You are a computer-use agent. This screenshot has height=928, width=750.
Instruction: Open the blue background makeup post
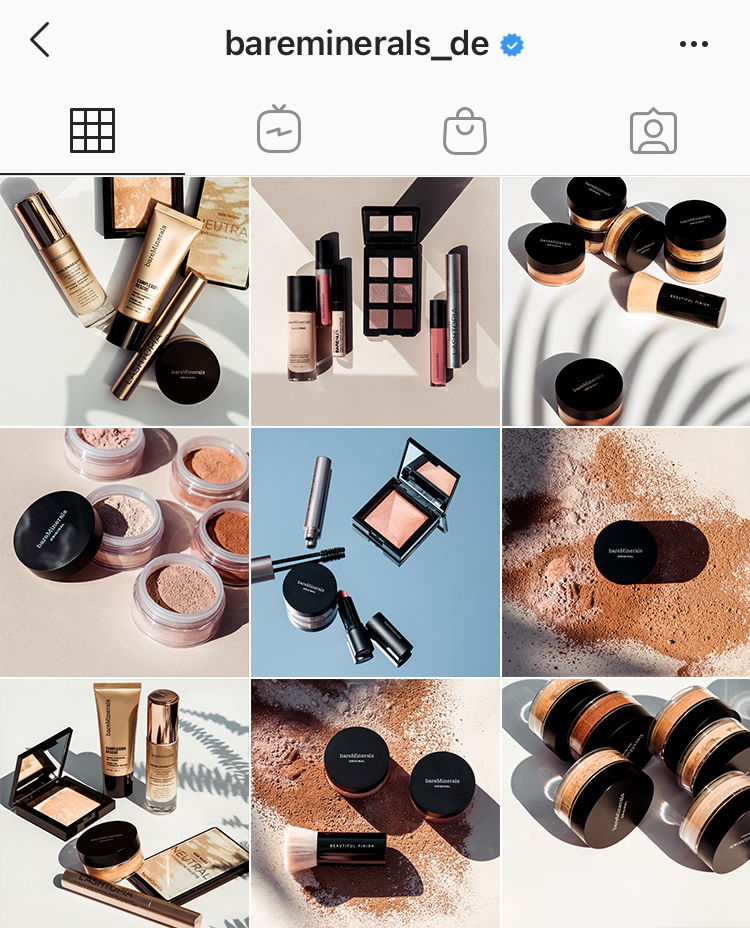(x=375, y=552)
